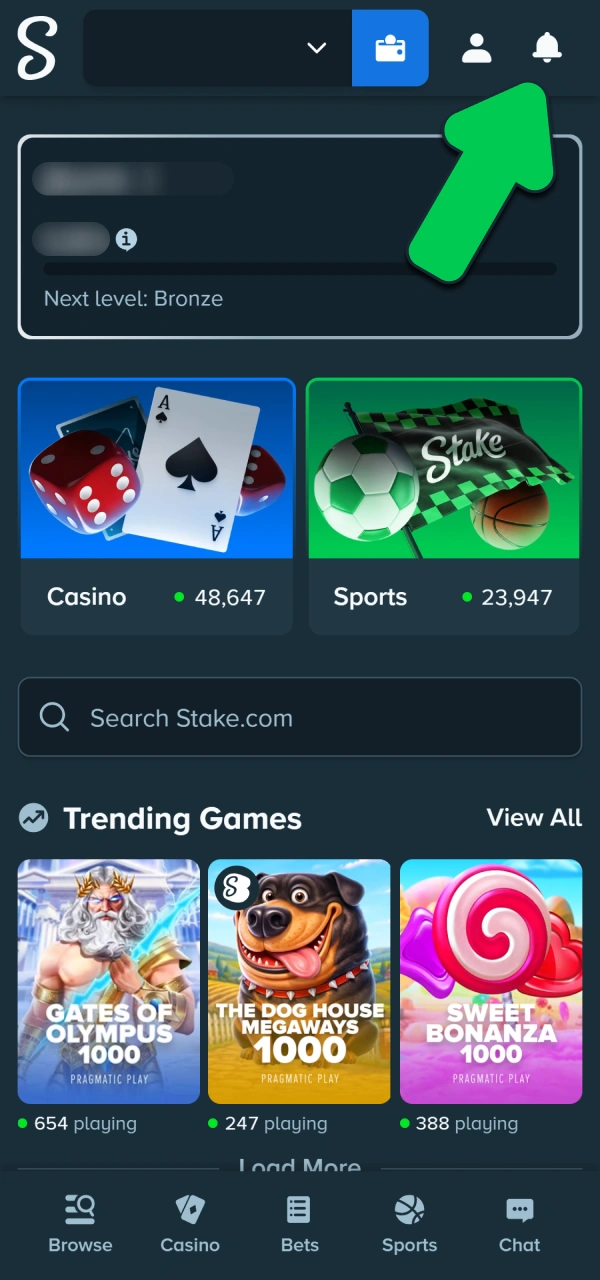Image resolution: width=600 pixels, height=1280 pixels.
Task: Open the Casino card
Action: pos(157,506)
